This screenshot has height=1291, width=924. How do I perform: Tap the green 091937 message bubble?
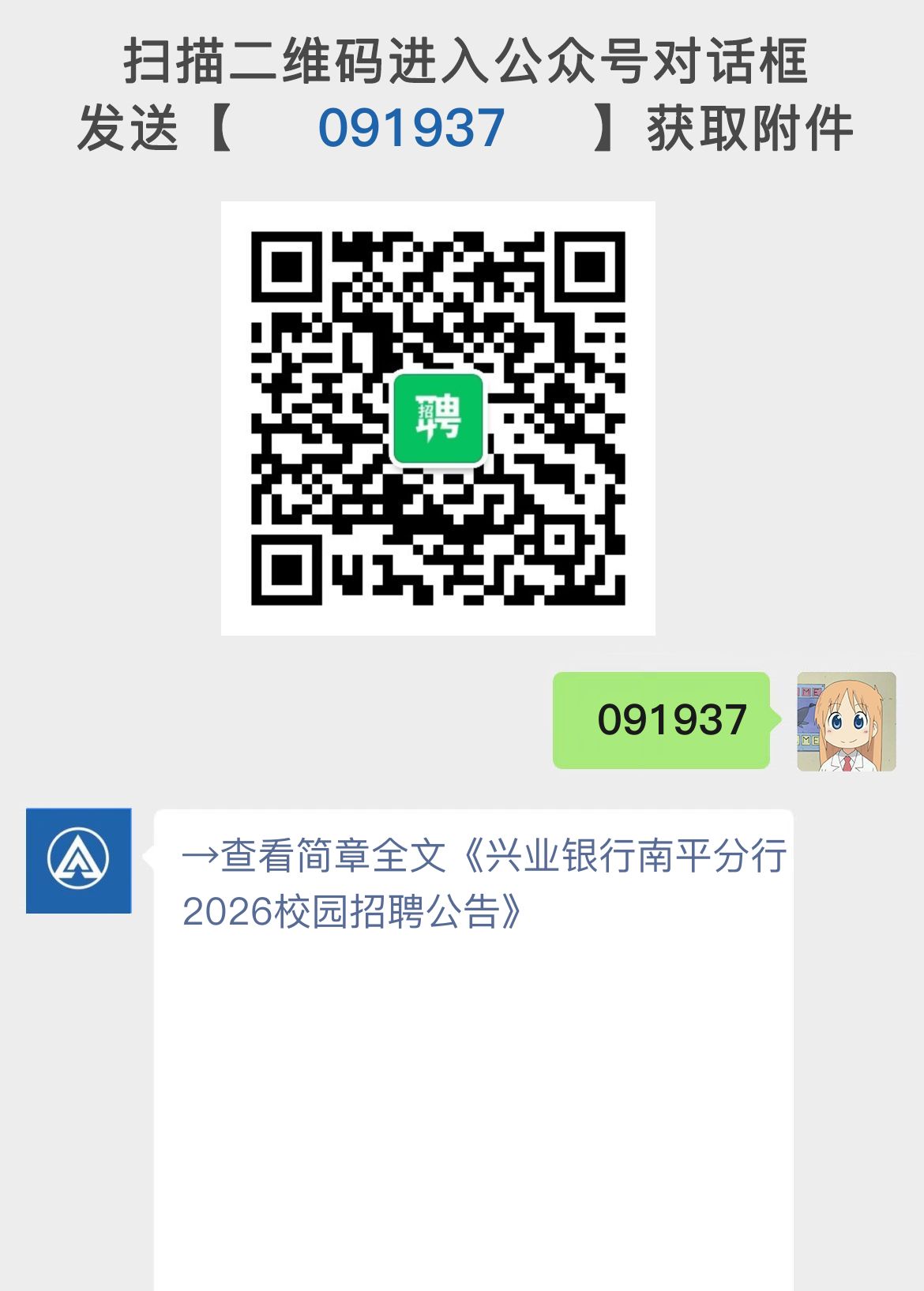tap(662, 719)
